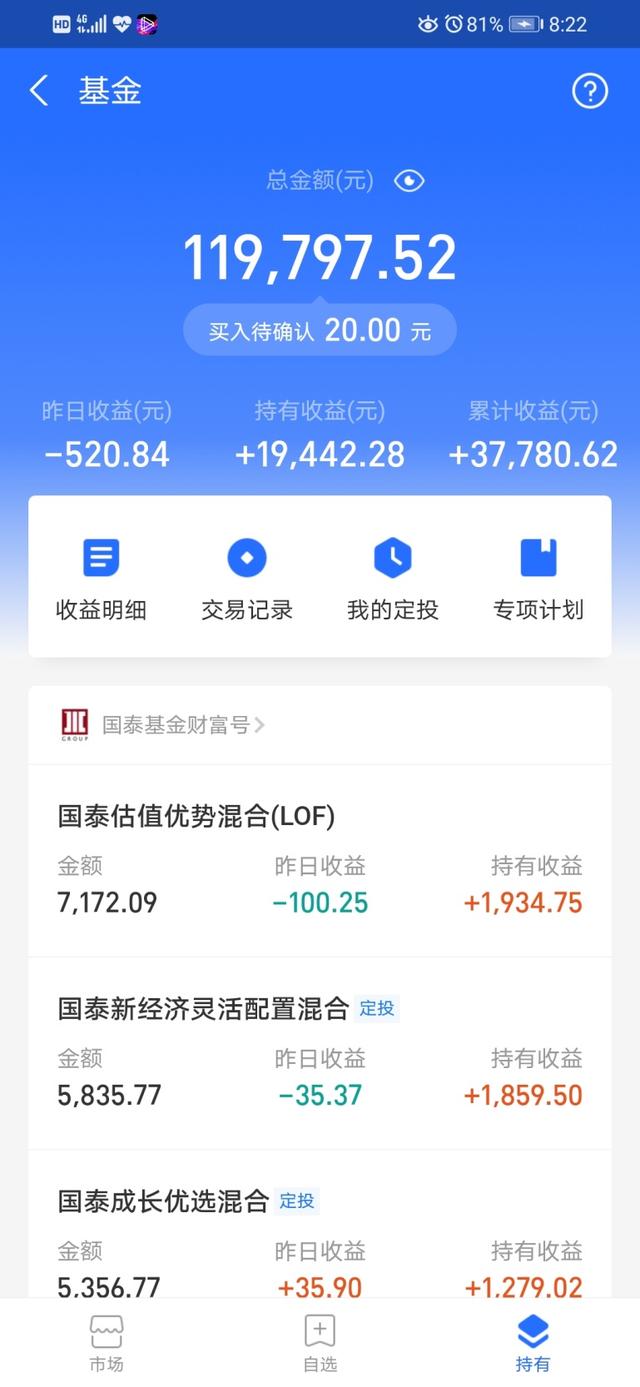Open the 买入待确认 20.00 元 pill
This screenshot has height=1387, width=640.
320,331
